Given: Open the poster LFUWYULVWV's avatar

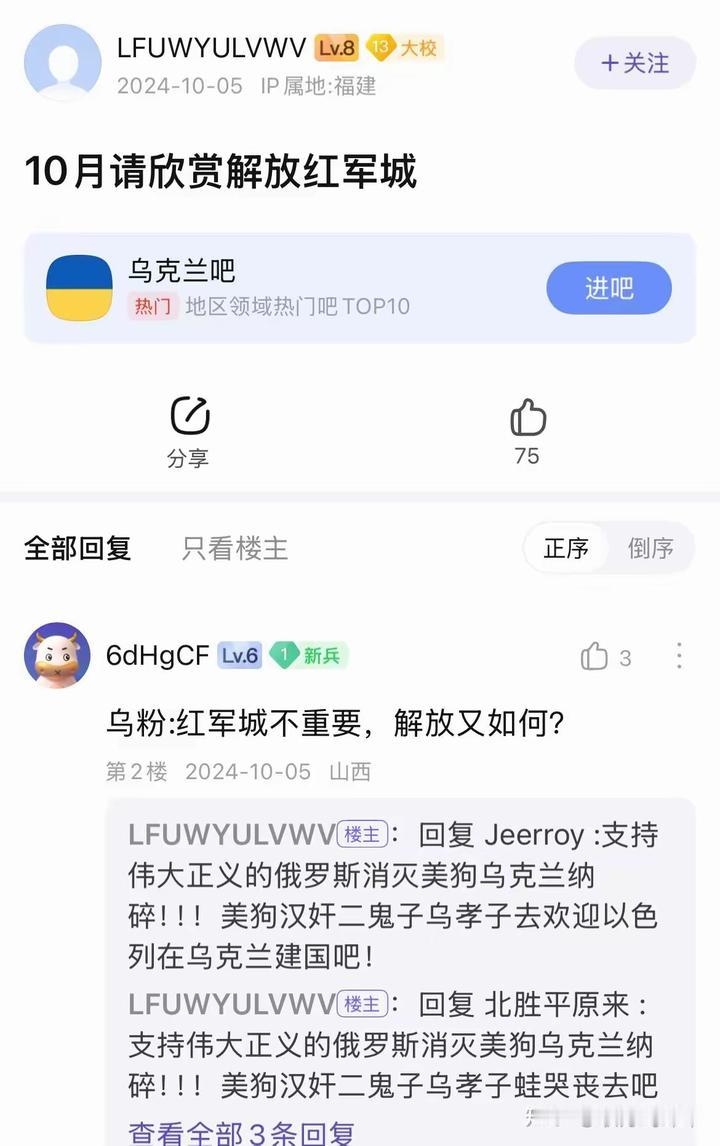Looking at the screenshot, I should pos(62,62).
